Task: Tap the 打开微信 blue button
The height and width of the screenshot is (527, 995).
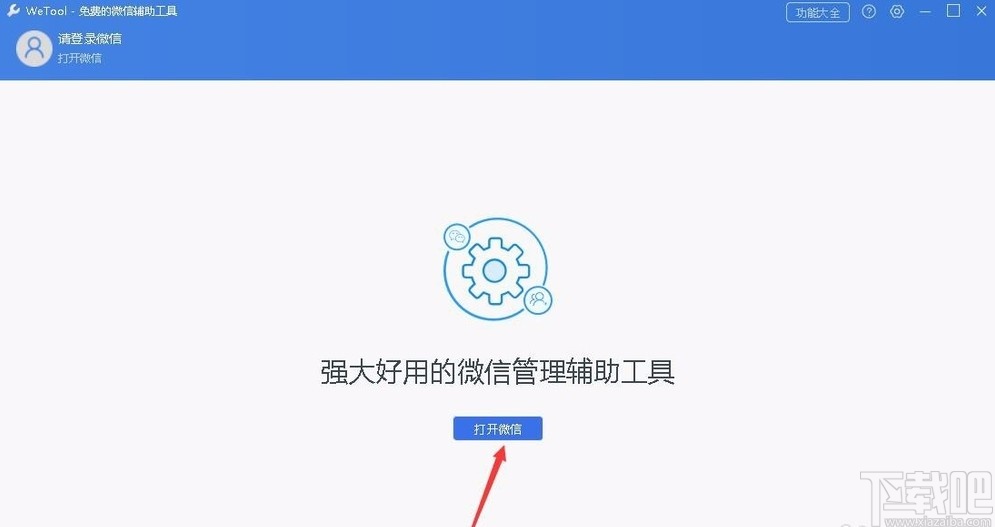Action: click(497, 429)
